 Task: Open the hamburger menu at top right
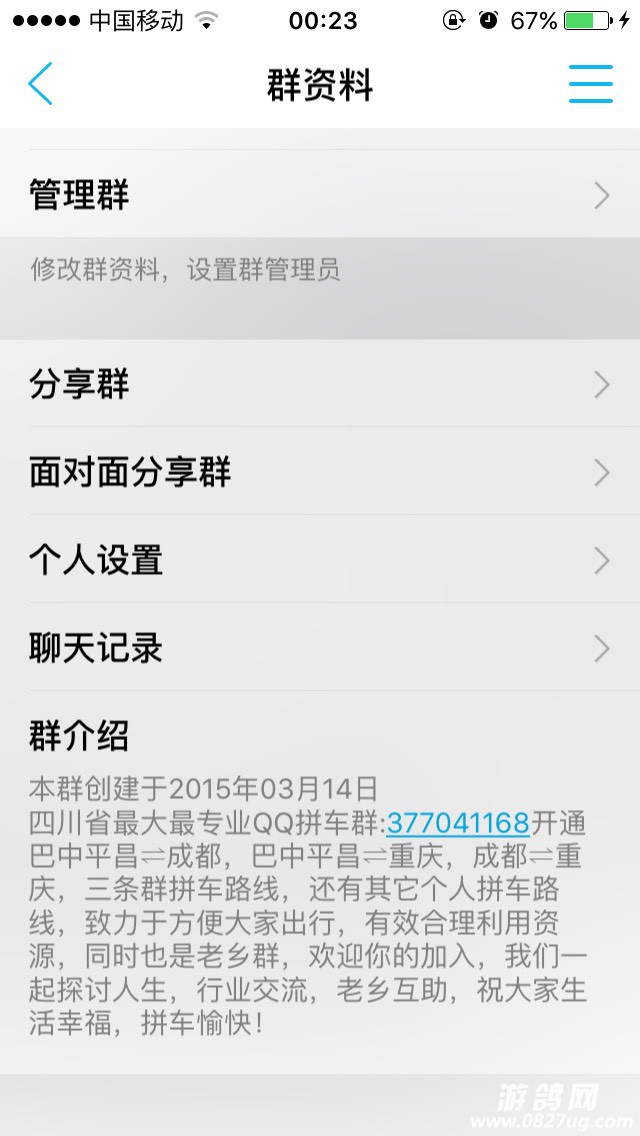pyautogui.click(x=590, y=84)
